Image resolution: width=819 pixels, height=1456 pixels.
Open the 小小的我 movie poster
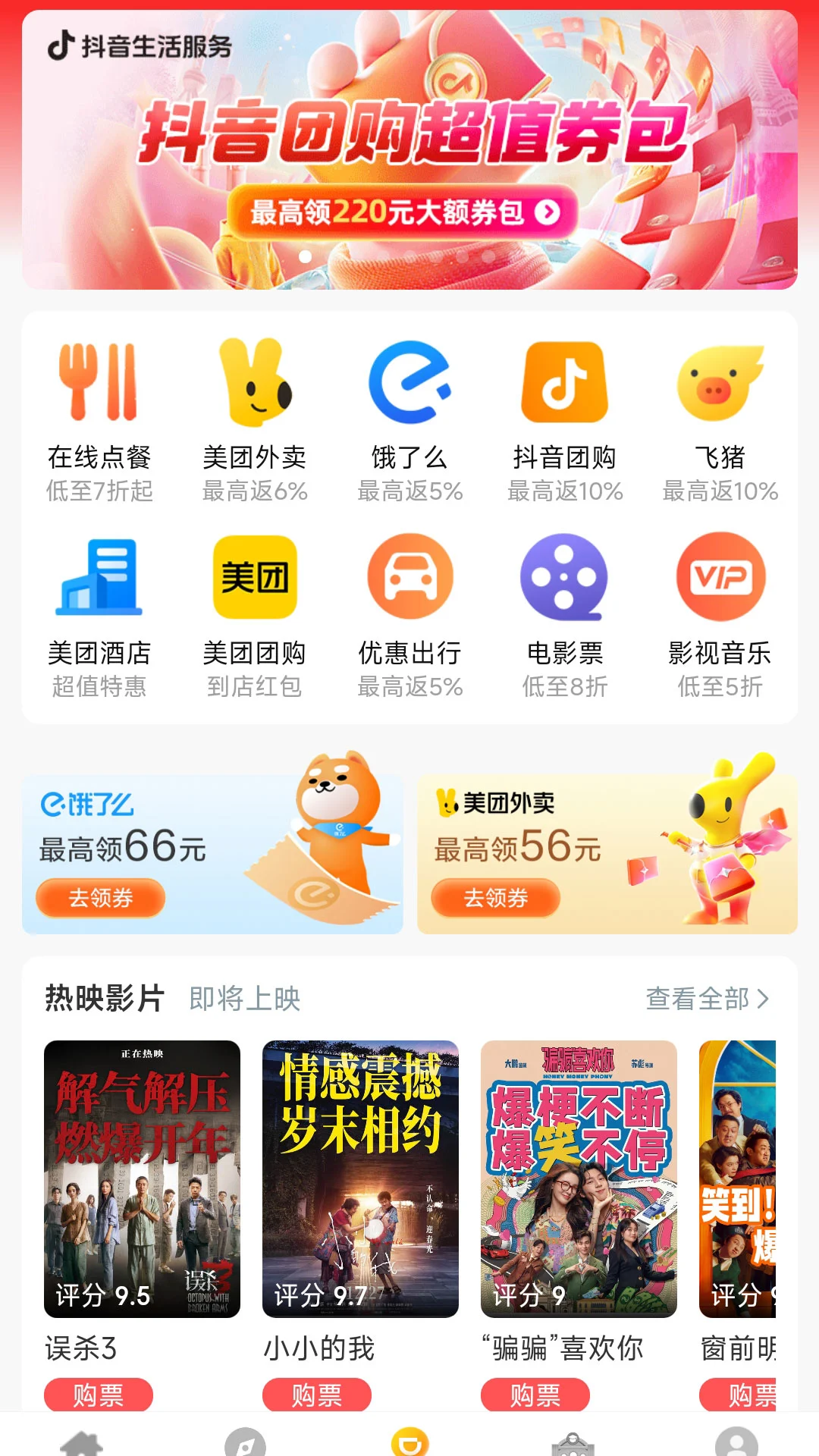(359, 1175)
